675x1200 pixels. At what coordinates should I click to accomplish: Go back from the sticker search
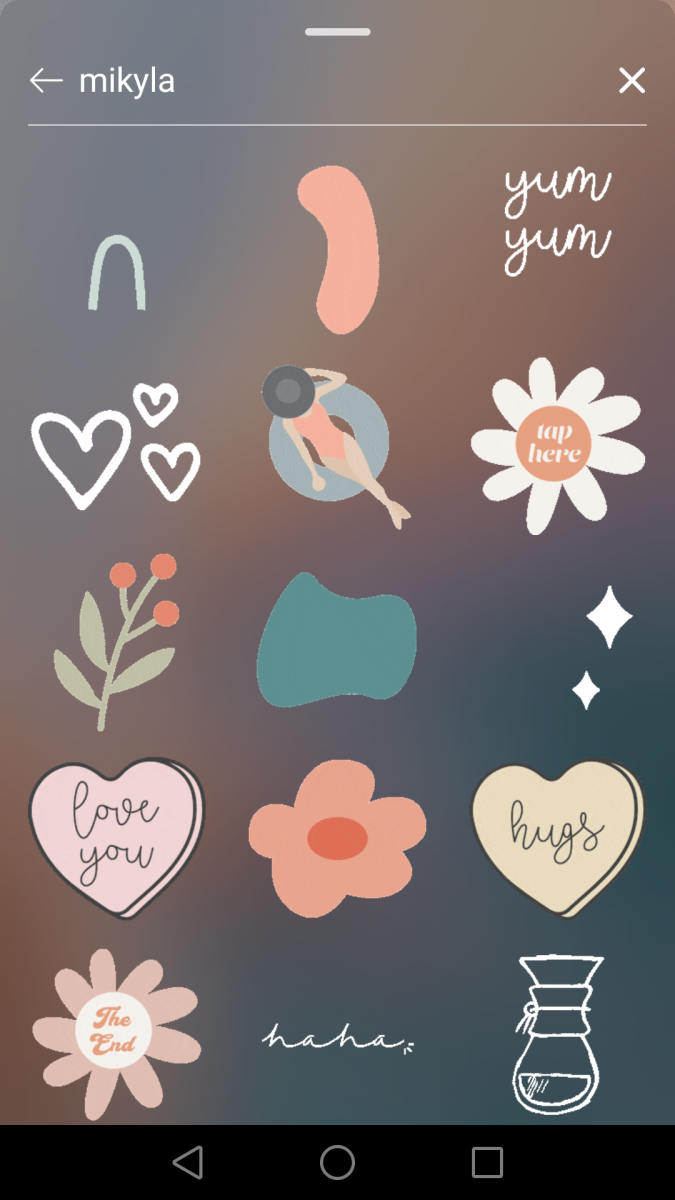46,81
